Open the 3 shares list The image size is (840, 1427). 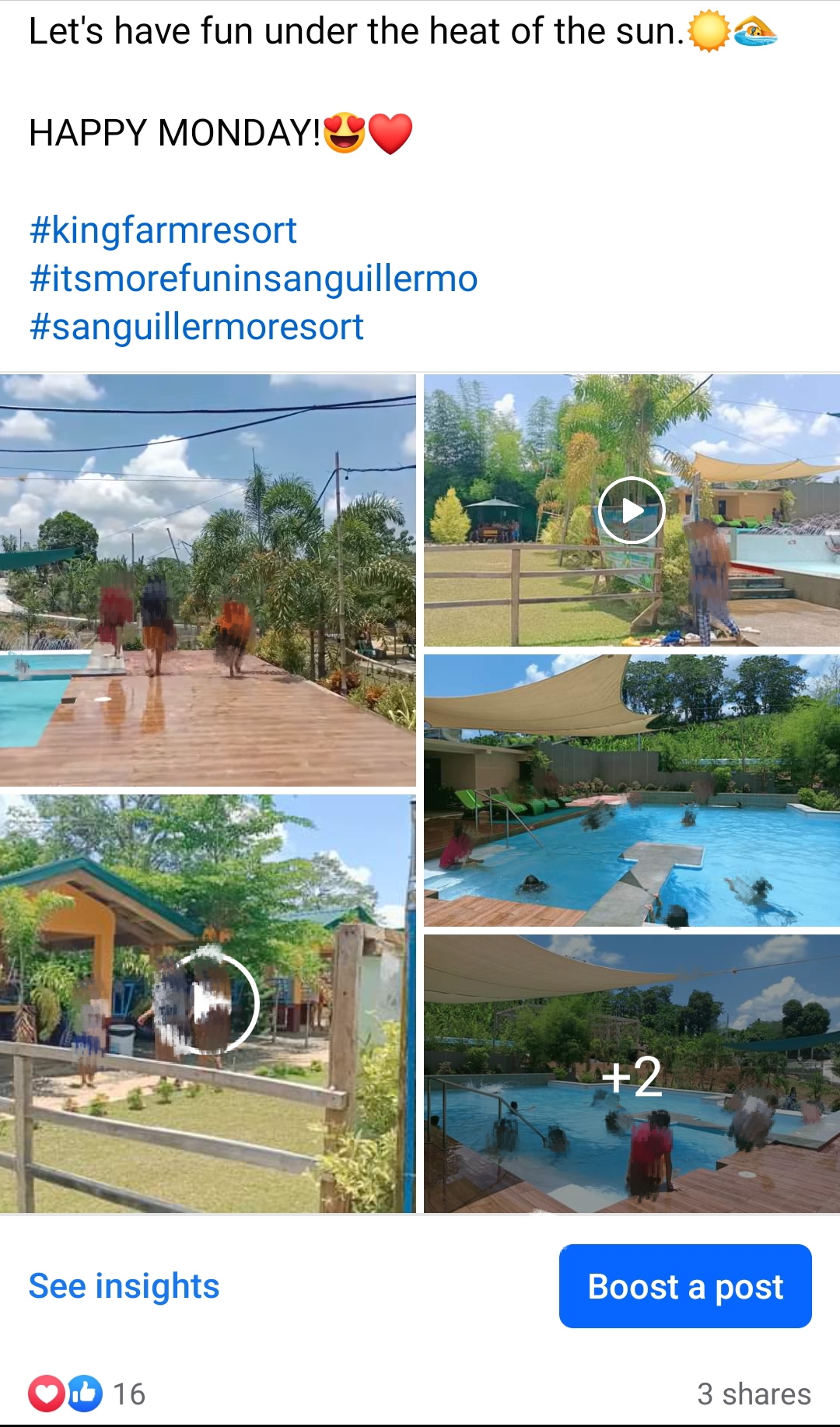pos(753,1394)
